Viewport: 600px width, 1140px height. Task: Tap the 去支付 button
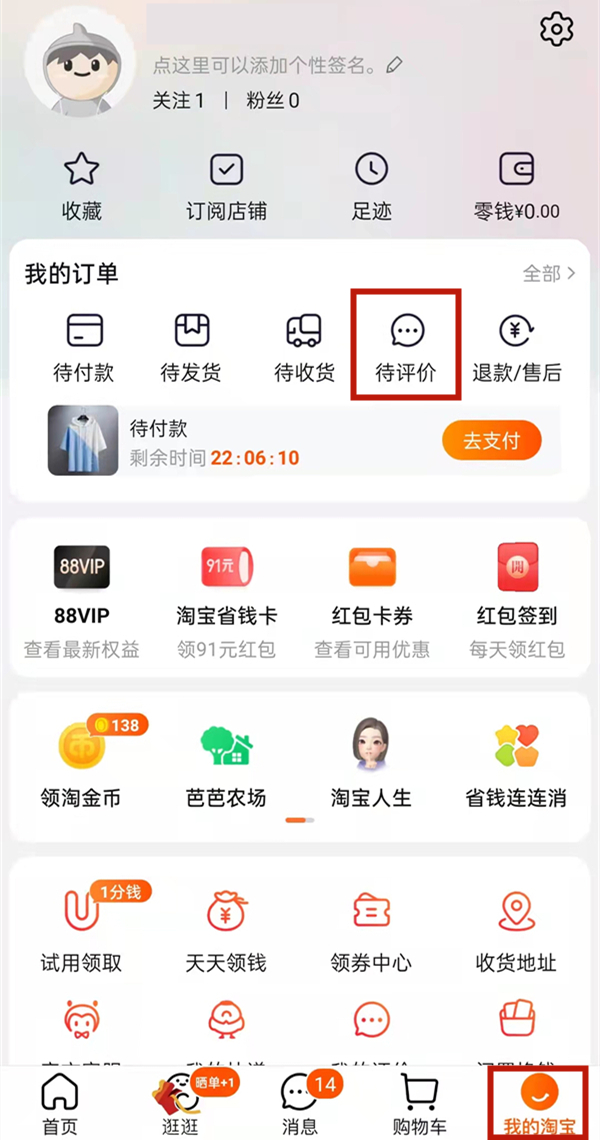[x=491, y=440]
